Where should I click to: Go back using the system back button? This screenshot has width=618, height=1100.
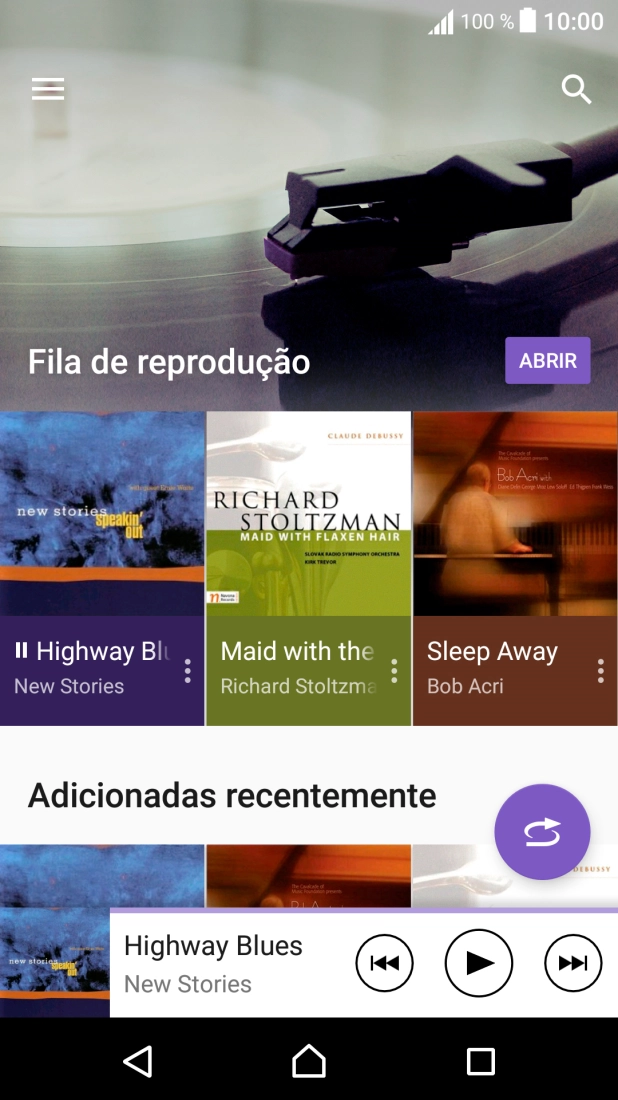pos(138,1061)
